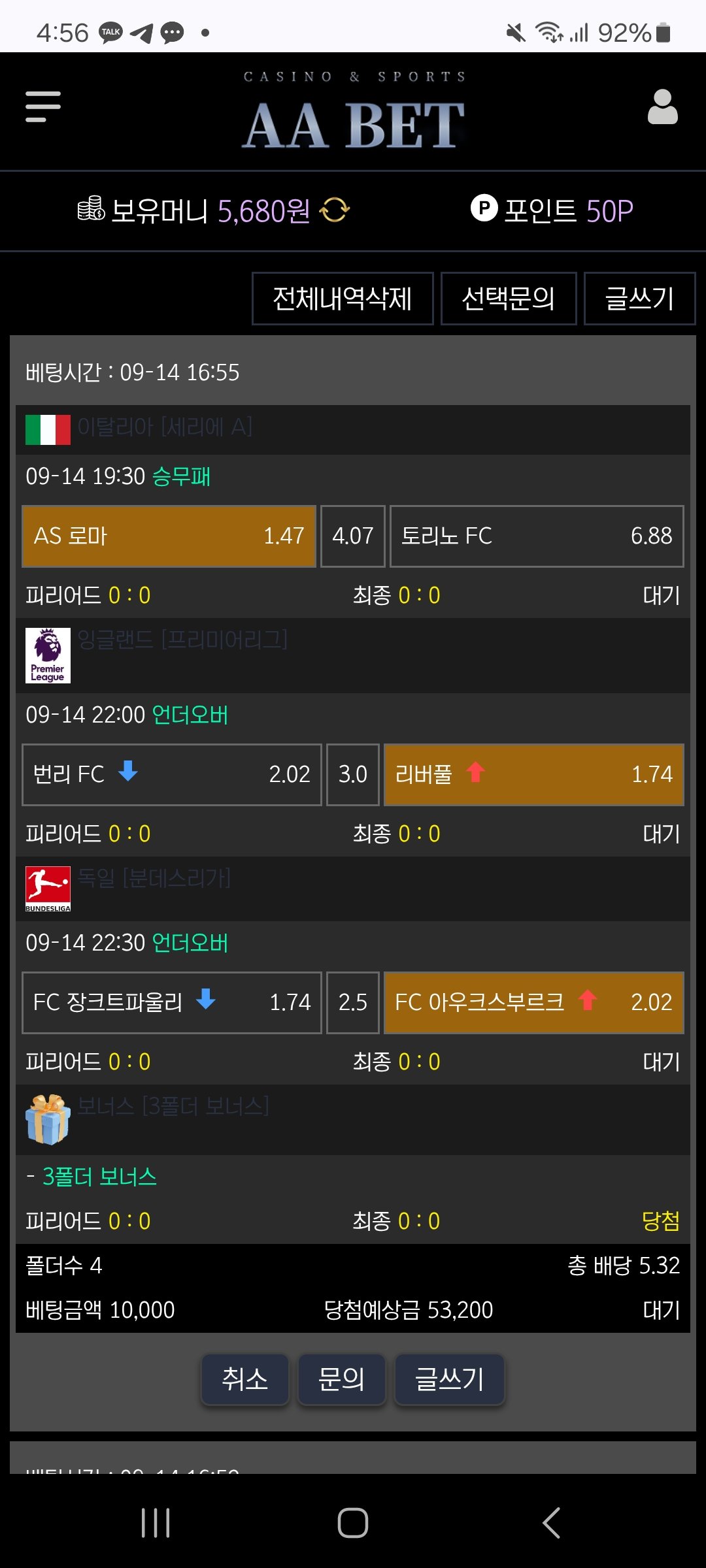Open the hamburger menu
706x1568 pixels.
43,106
